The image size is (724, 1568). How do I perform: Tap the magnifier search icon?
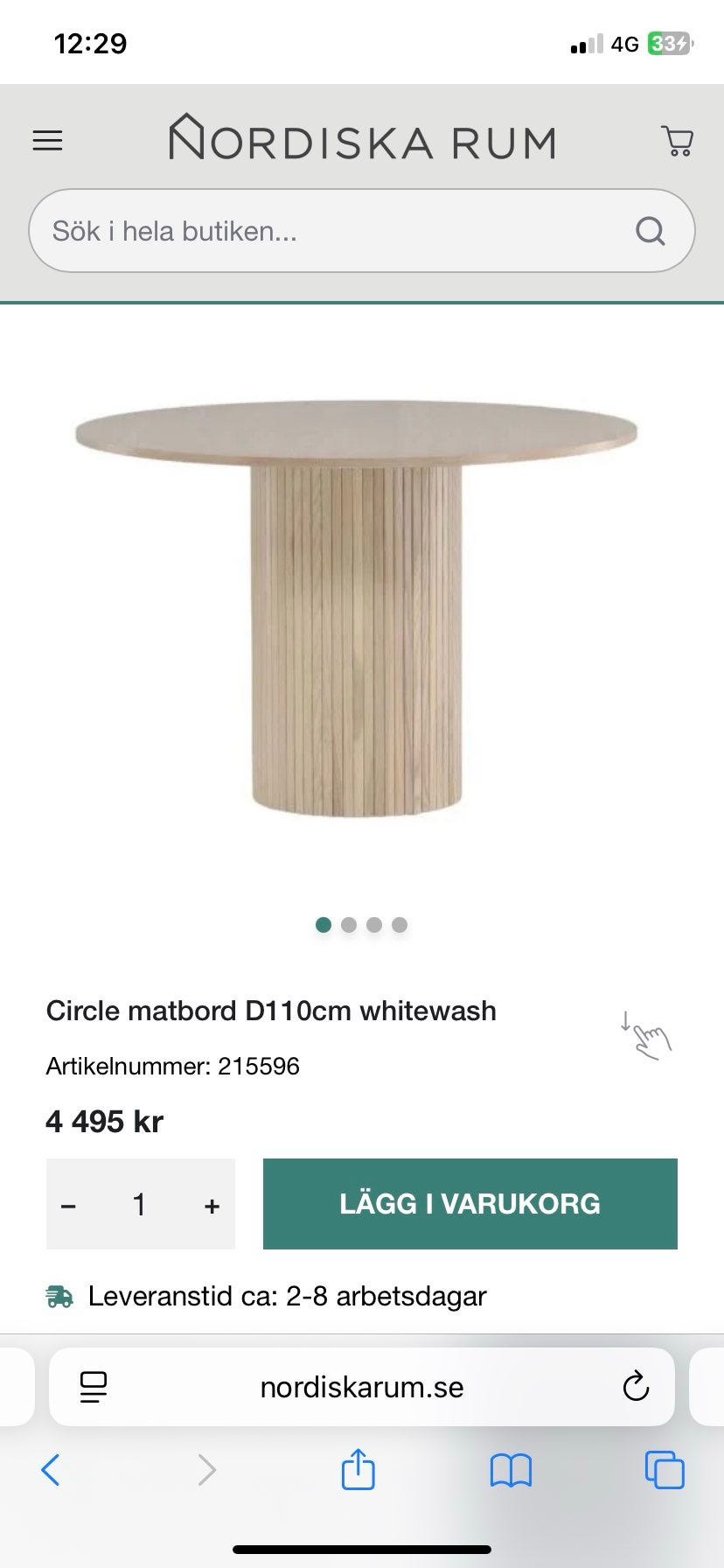point(650,231)
